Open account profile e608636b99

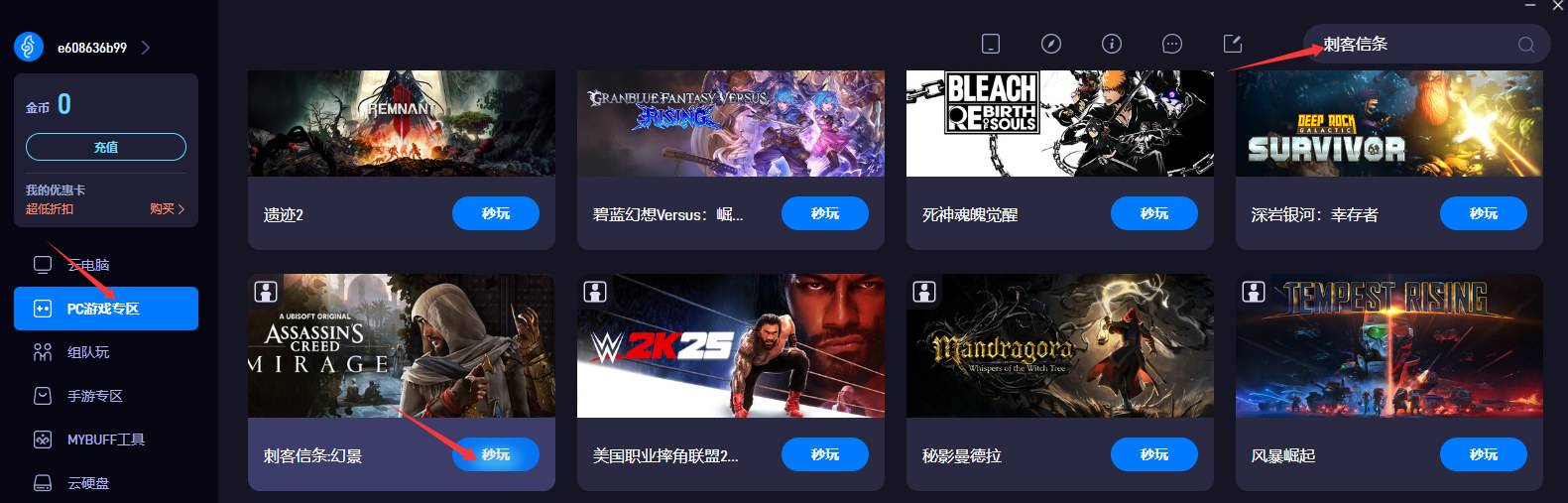(91, 48)
